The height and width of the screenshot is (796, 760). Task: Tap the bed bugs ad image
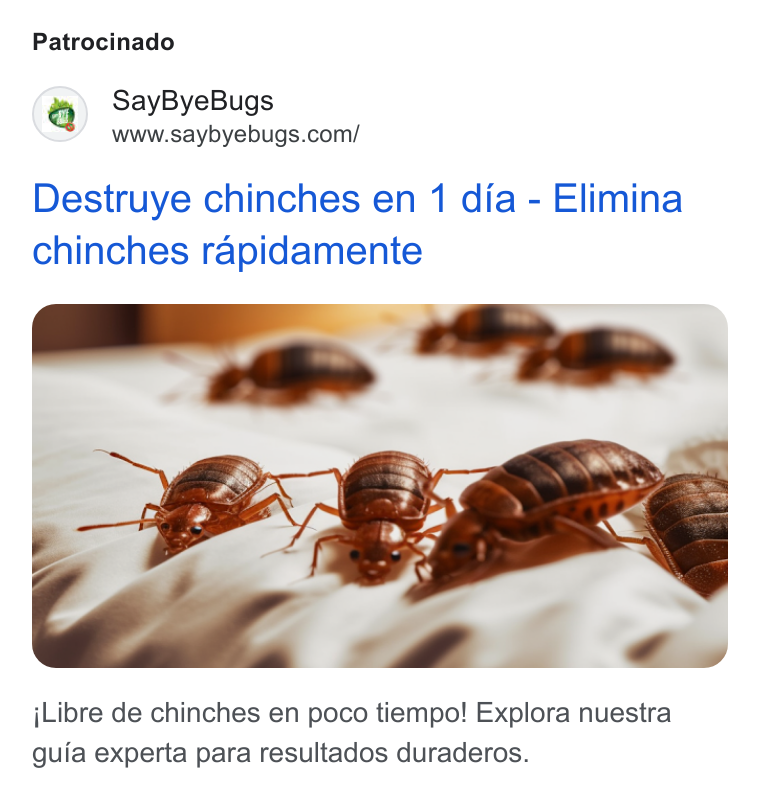(x=380, y=486)
